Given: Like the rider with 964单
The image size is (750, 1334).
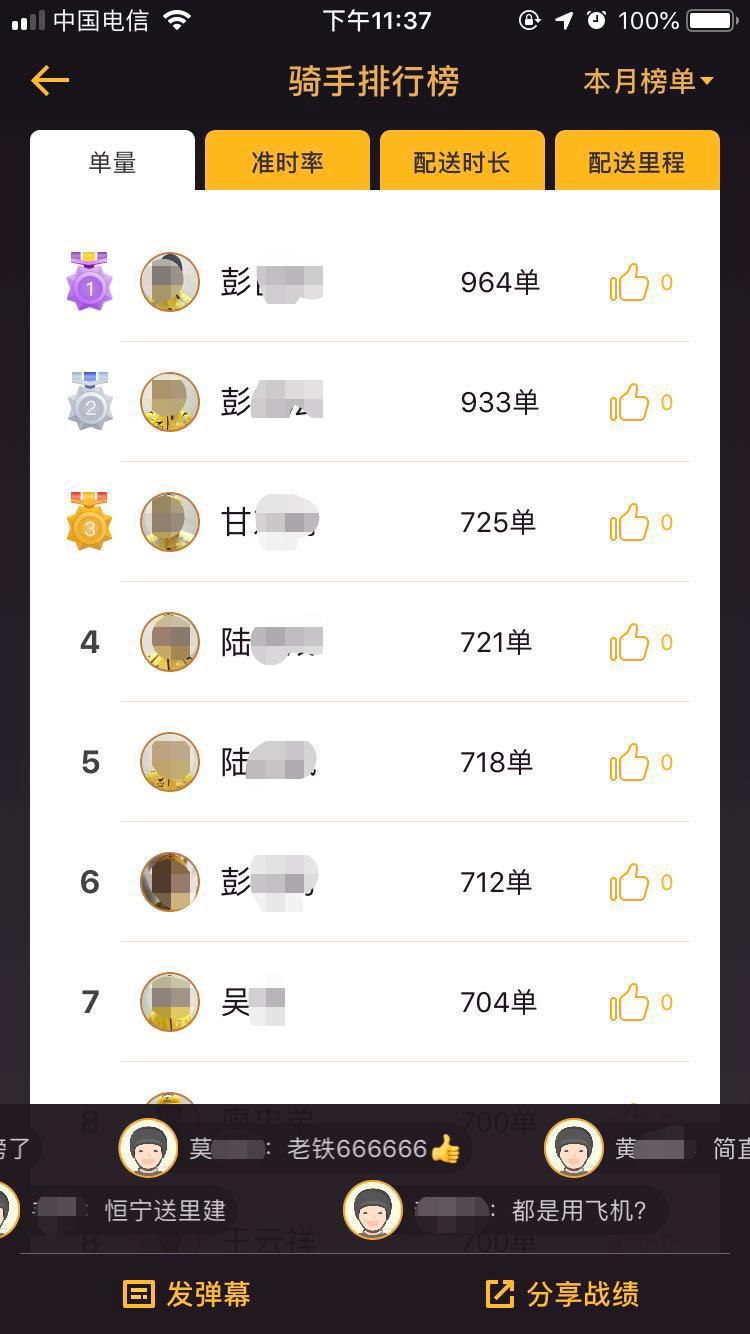Looking at the screenshot, I should click(631, 283).
